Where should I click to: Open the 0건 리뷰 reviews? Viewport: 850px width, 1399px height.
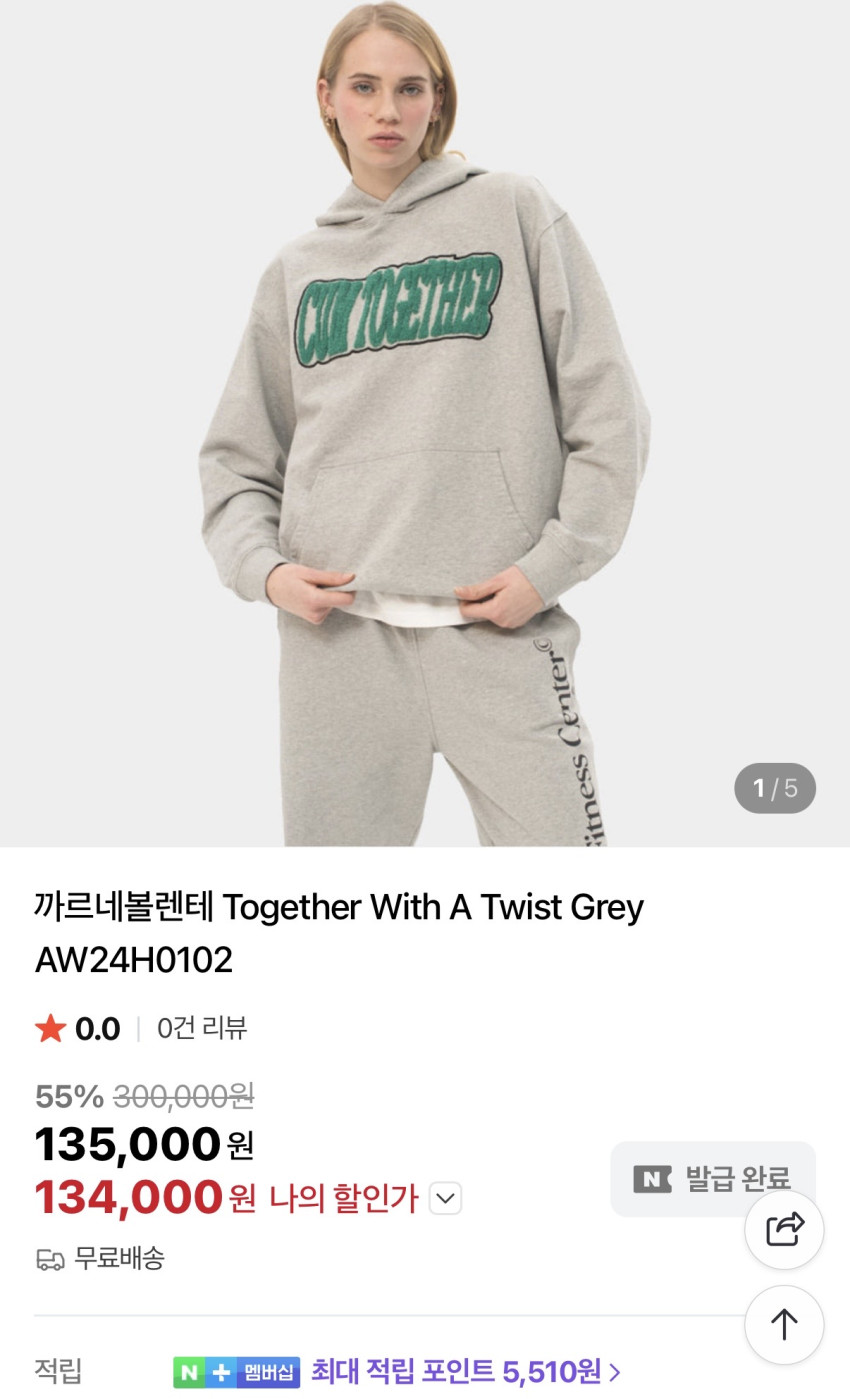202,1028
